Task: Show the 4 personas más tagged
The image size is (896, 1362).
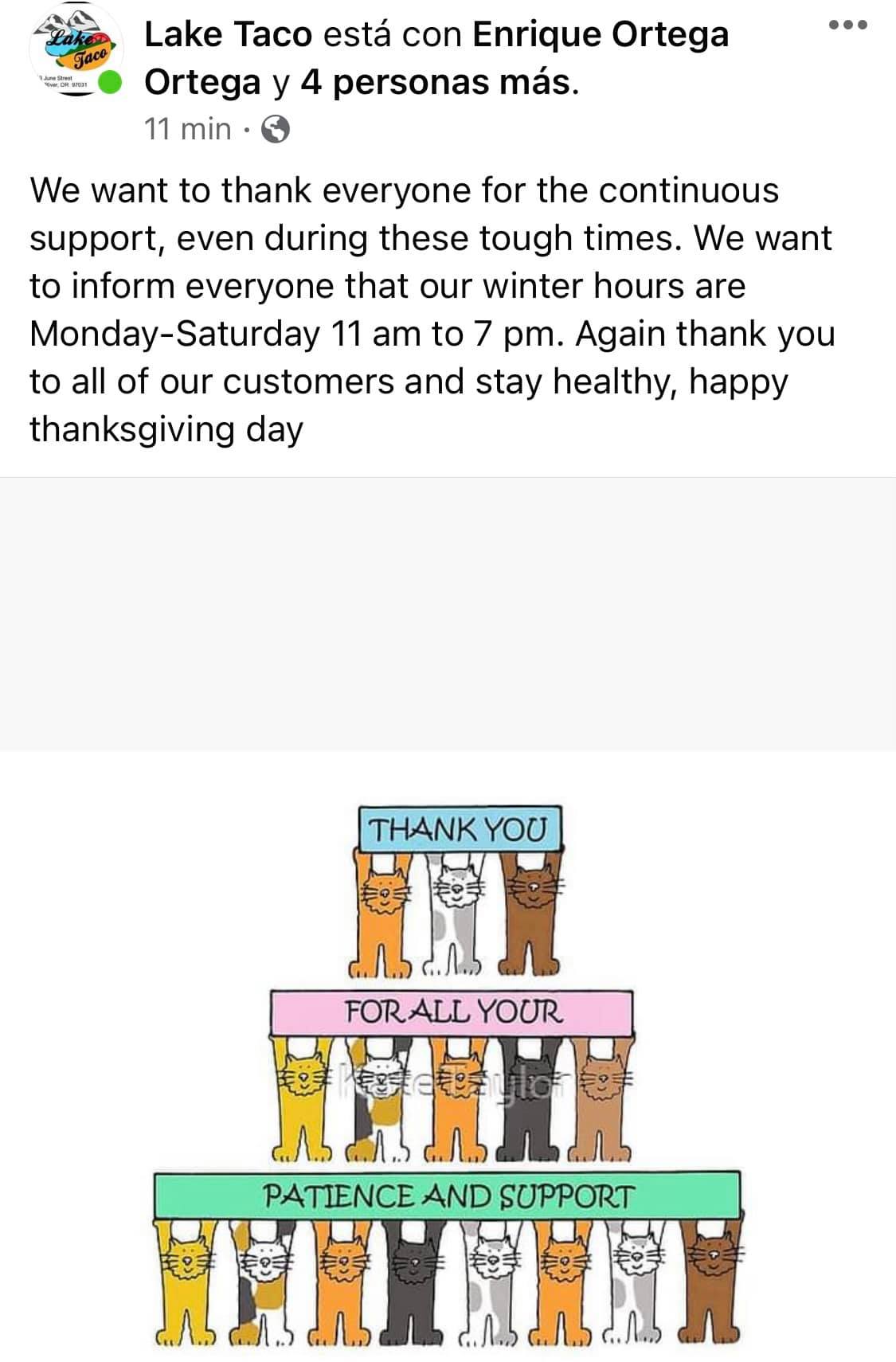Action: (x=435, y=82)
